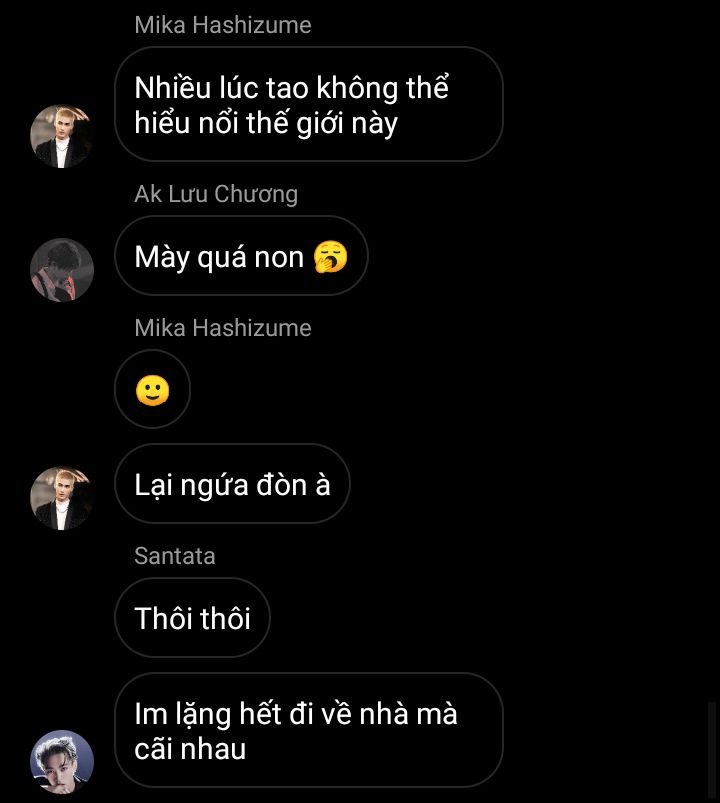The width and height of the screenshot is (720, 803).
Task: Open Santata's profile photo
Action: [x=62, y=761]
